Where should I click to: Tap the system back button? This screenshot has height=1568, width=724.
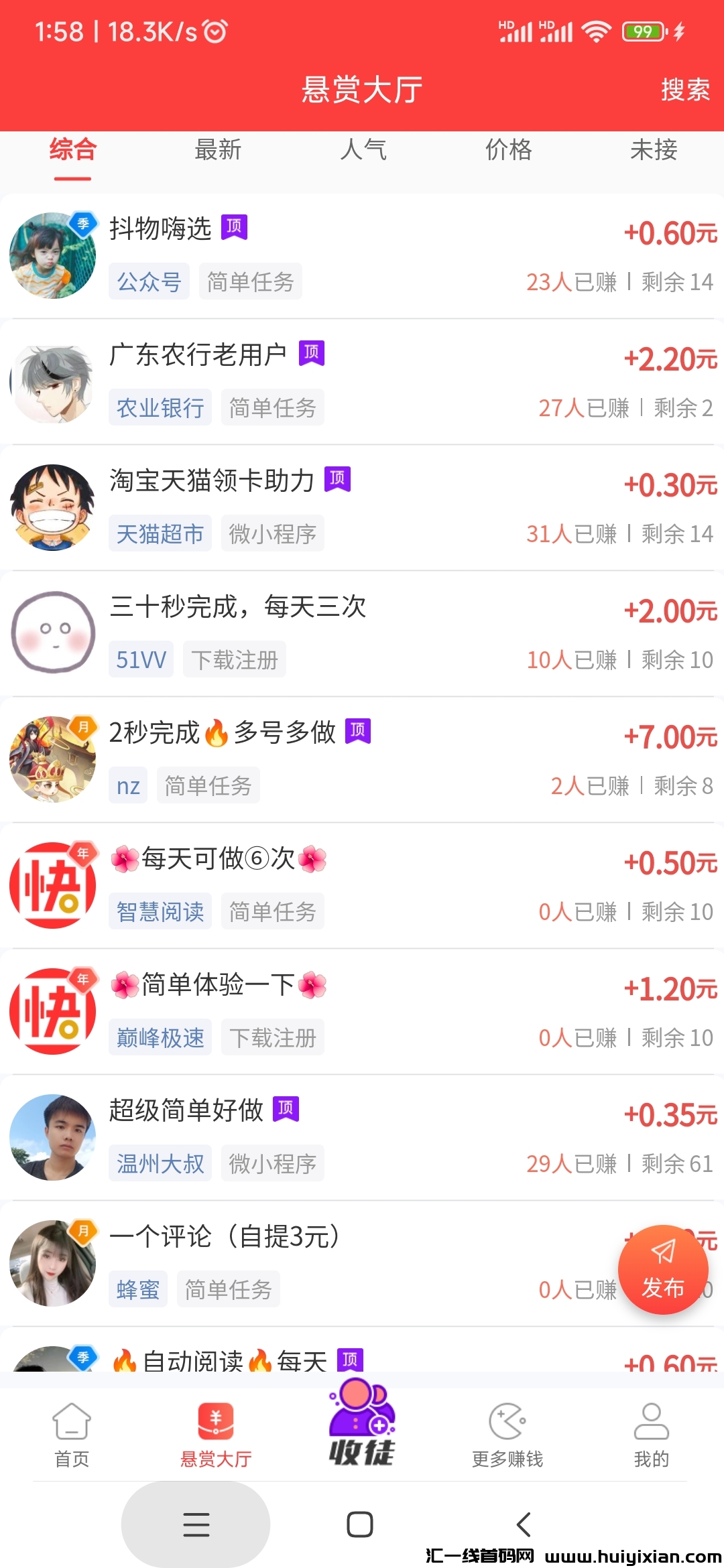click(524, 1524)
